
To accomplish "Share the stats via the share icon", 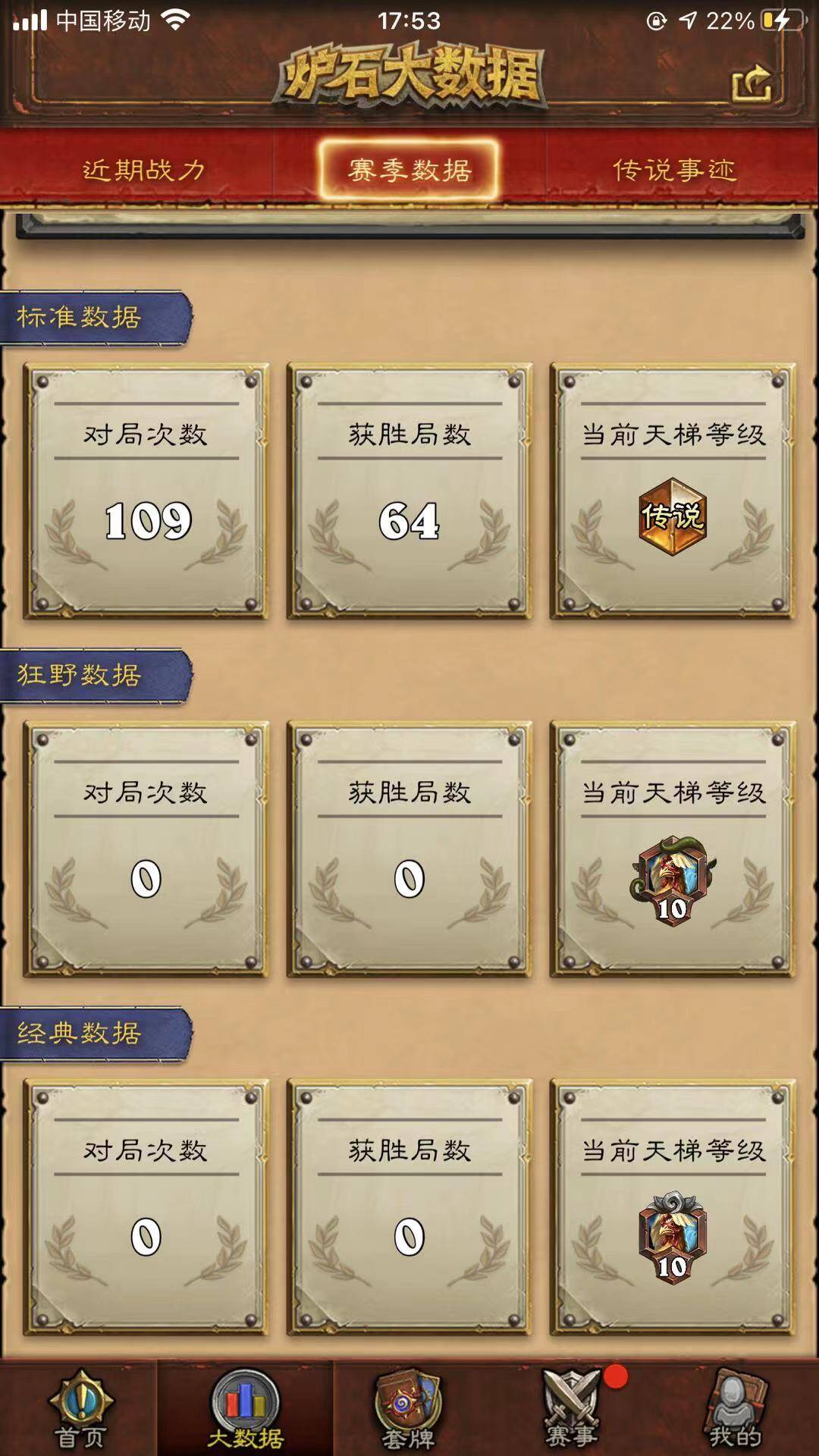I will 752,83.
